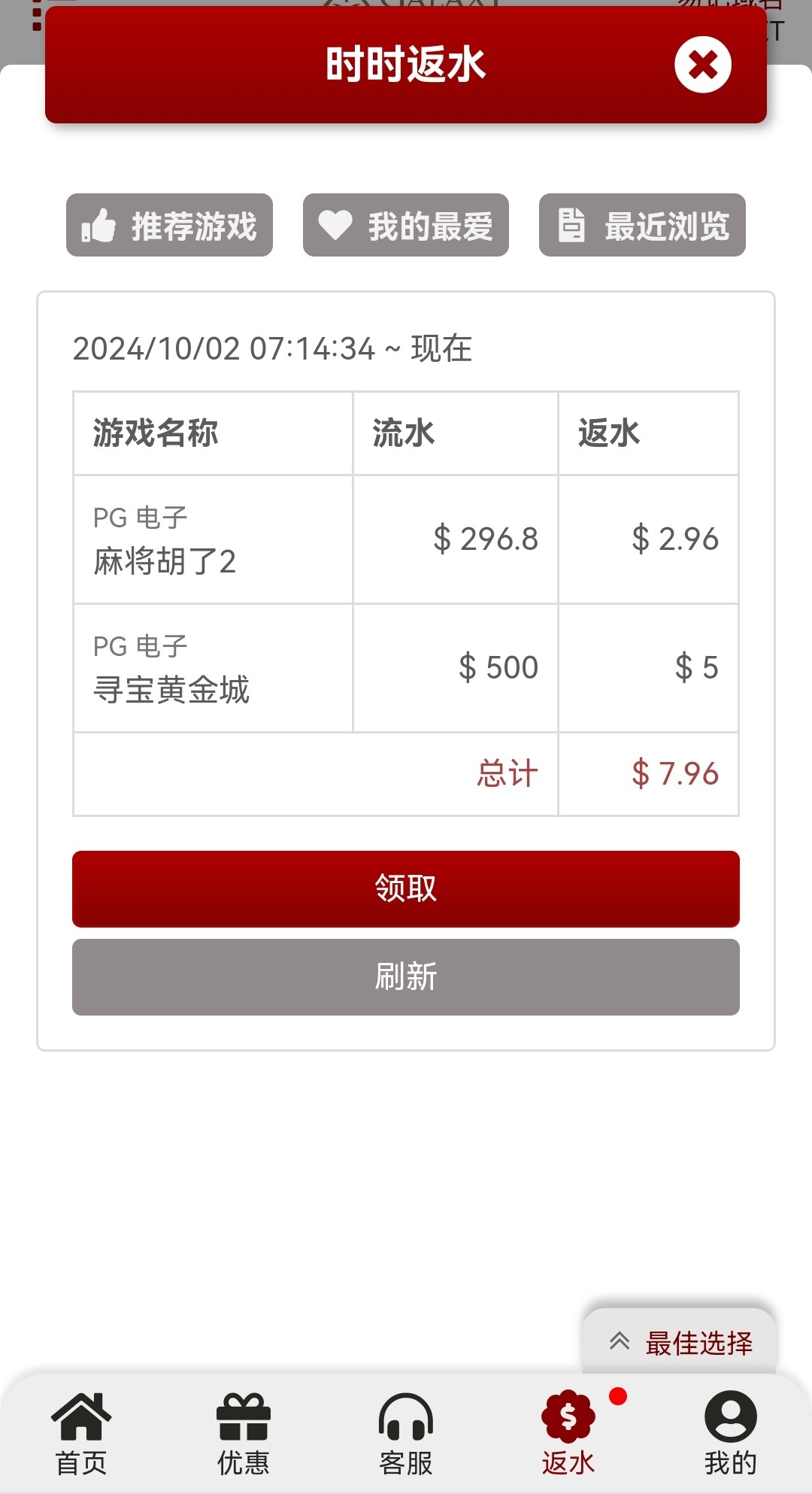Open 推荐游戏 recommended games
This screenshot has height=1494, width=812.
point(169,225)
